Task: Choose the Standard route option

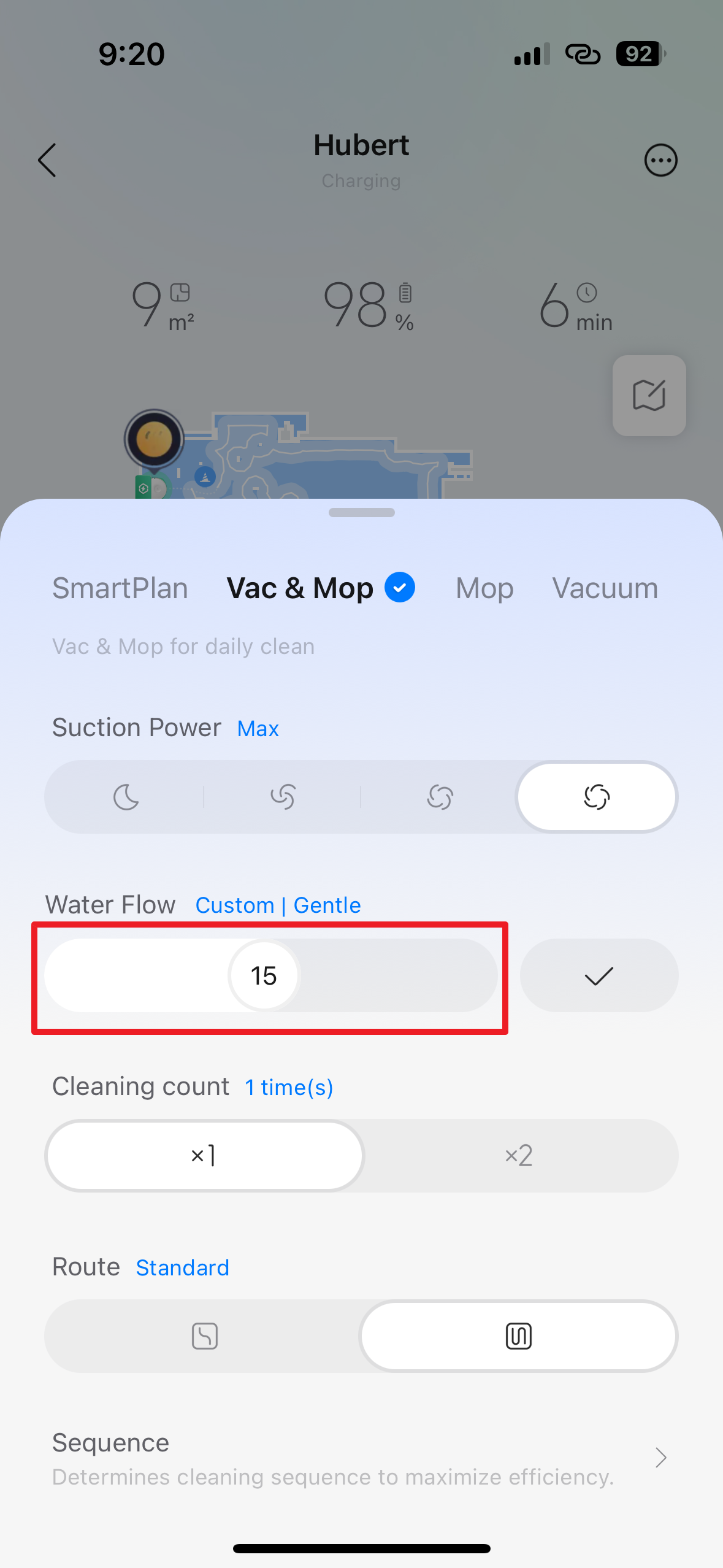Action: [519, 1336]
